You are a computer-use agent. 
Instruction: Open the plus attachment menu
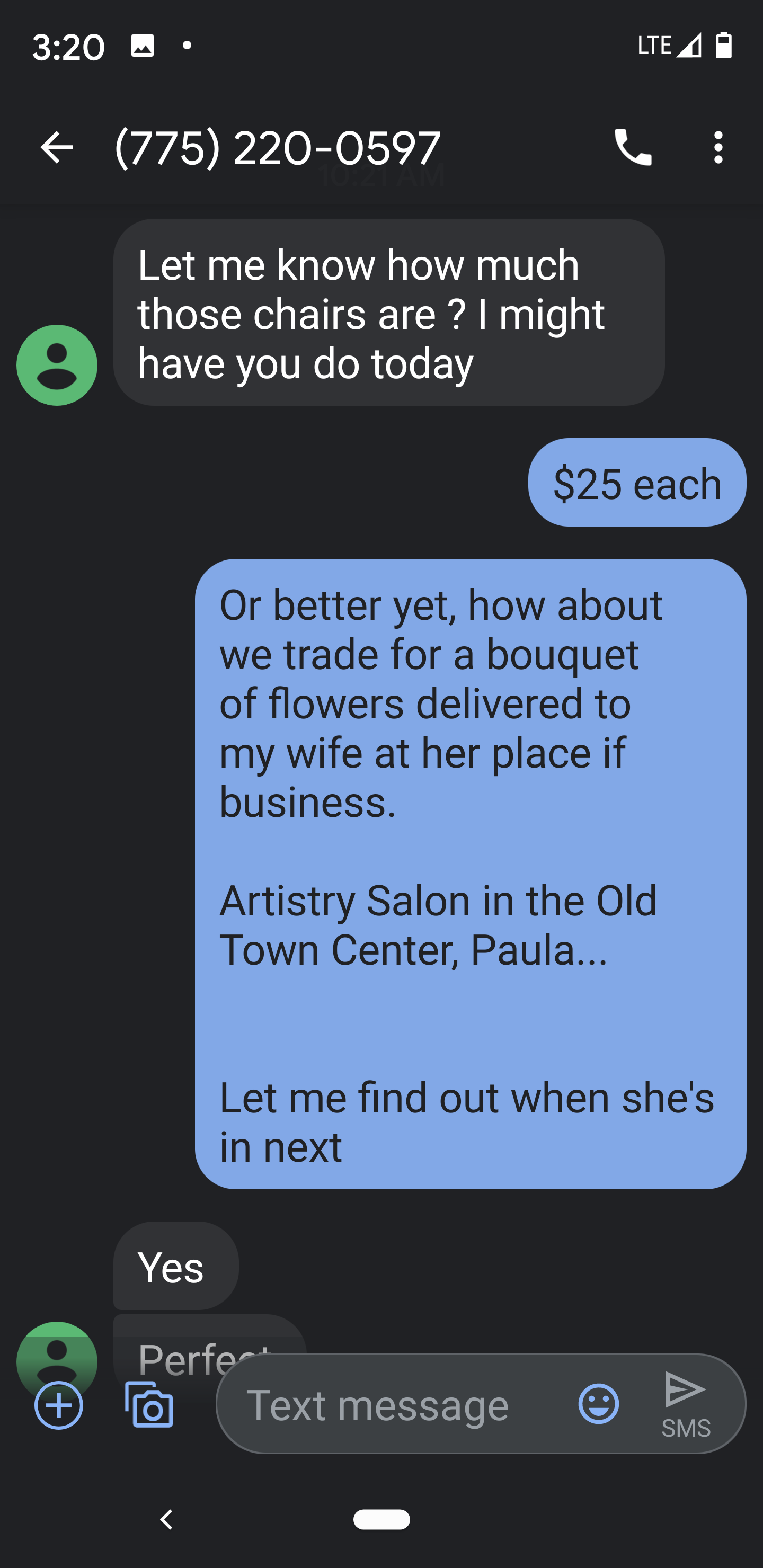pos(59,1405)
